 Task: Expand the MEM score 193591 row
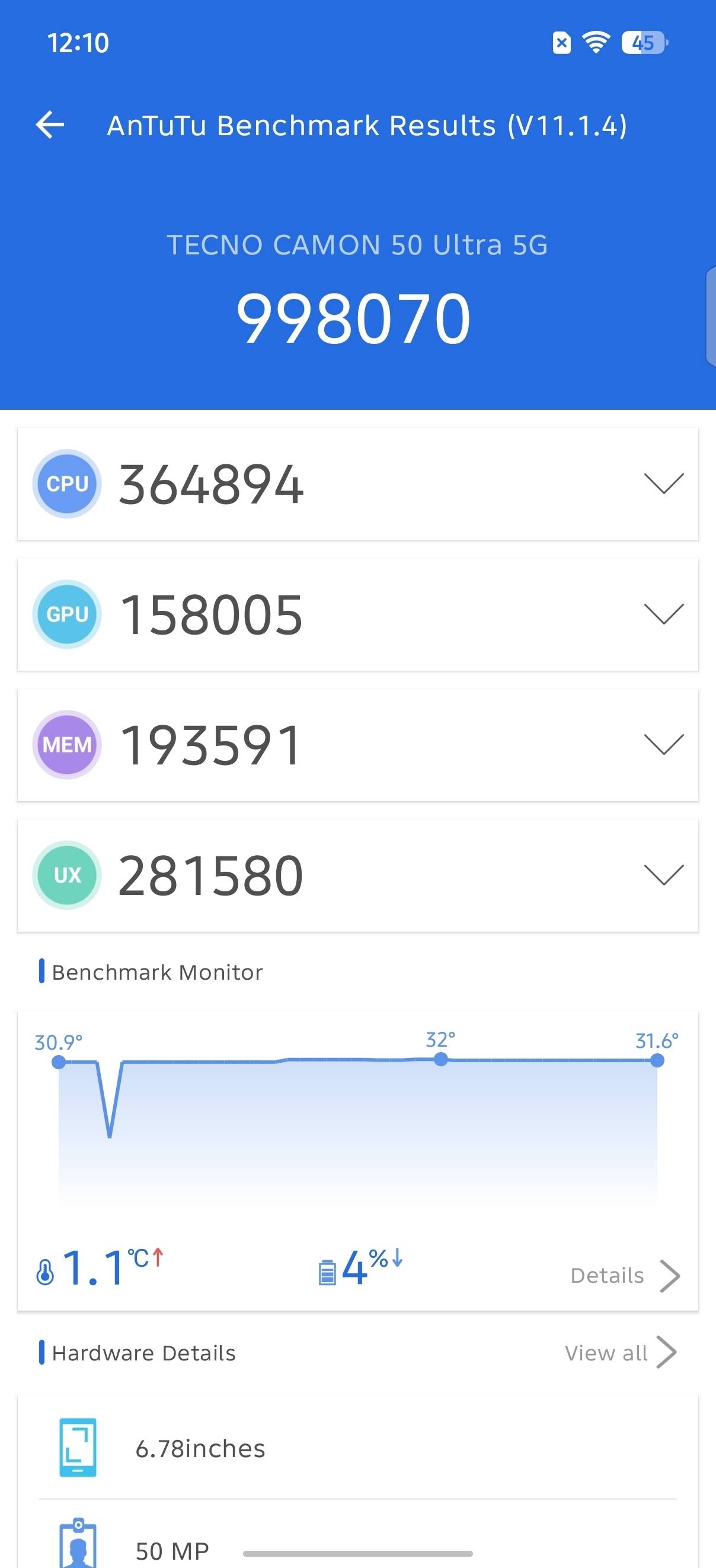357,744
